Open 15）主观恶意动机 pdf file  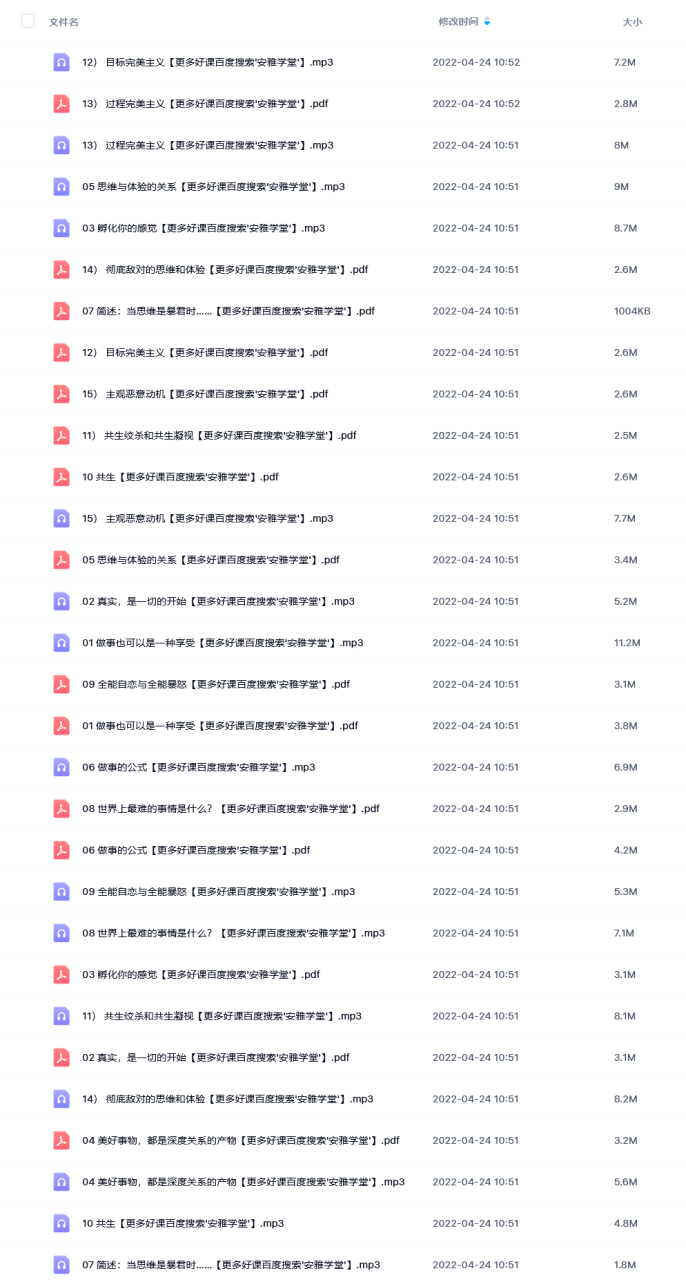tap(205, 394)
